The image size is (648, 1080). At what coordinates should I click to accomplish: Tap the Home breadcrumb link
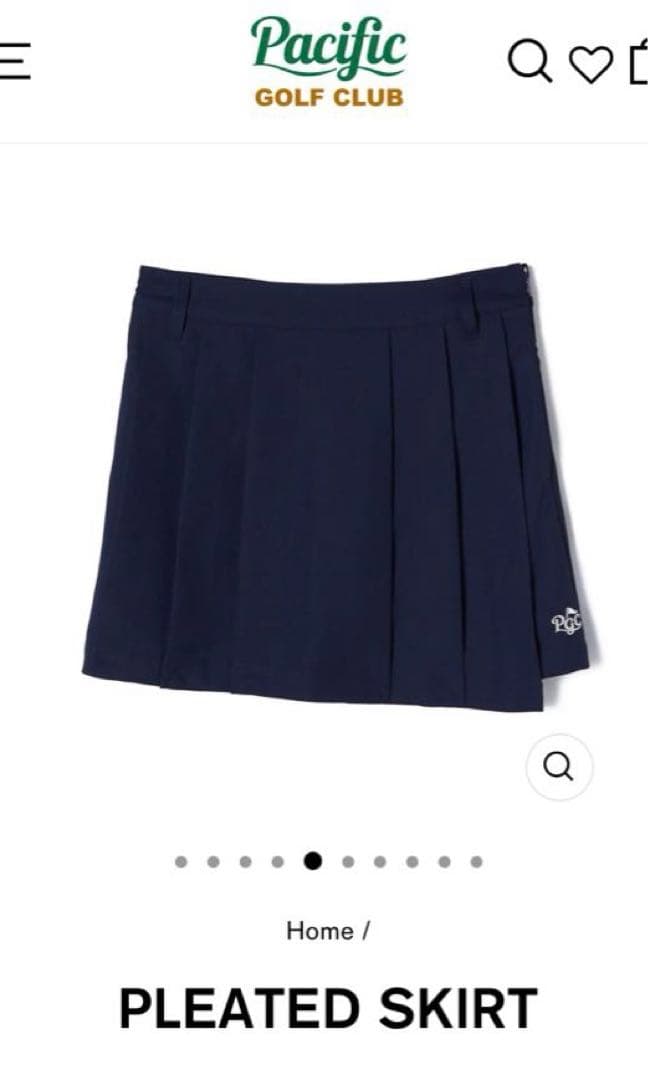[x=320, y=930]
